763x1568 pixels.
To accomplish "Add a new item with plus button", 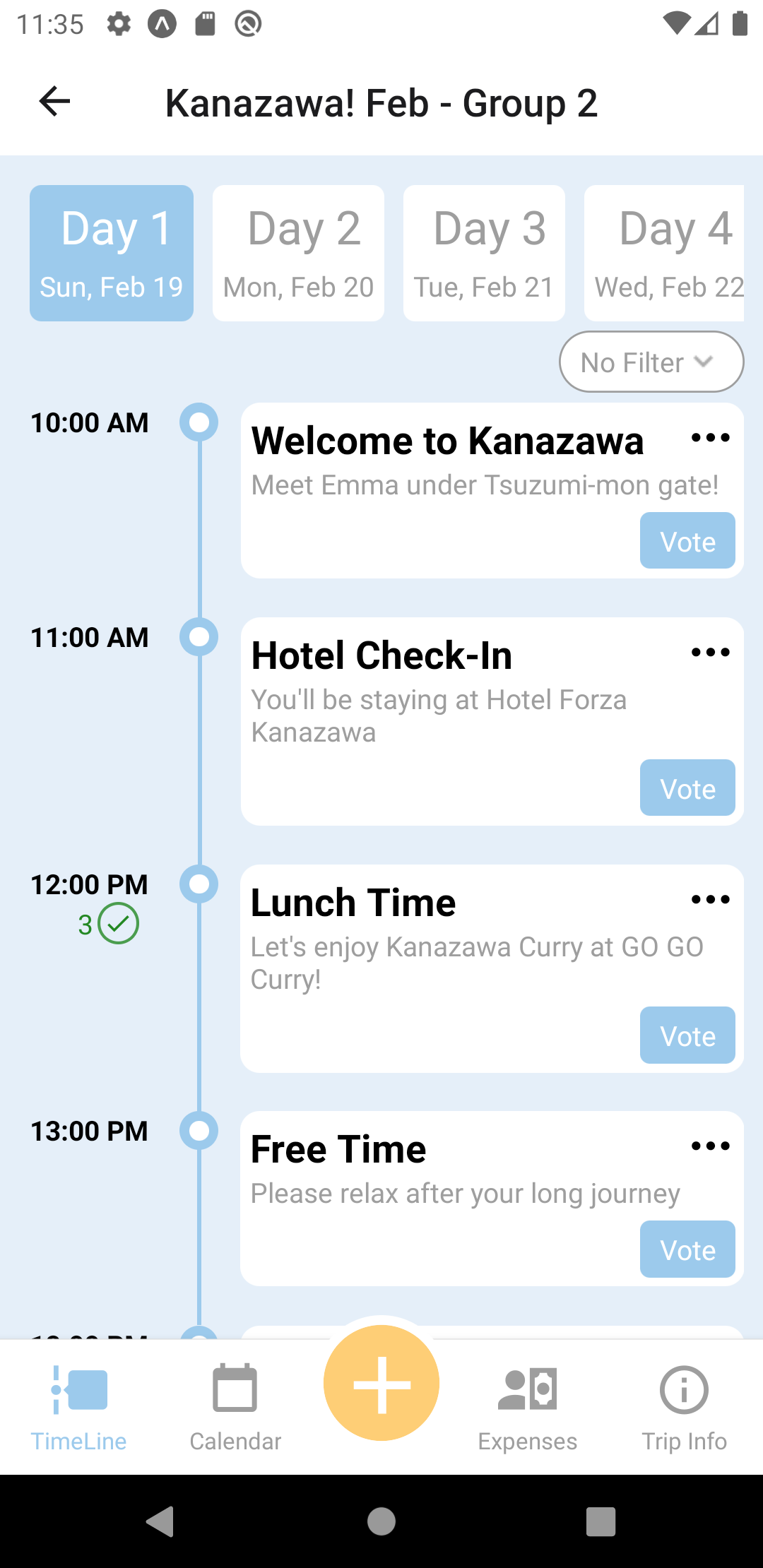I will pyautogui.click(x=381, y=1383).
